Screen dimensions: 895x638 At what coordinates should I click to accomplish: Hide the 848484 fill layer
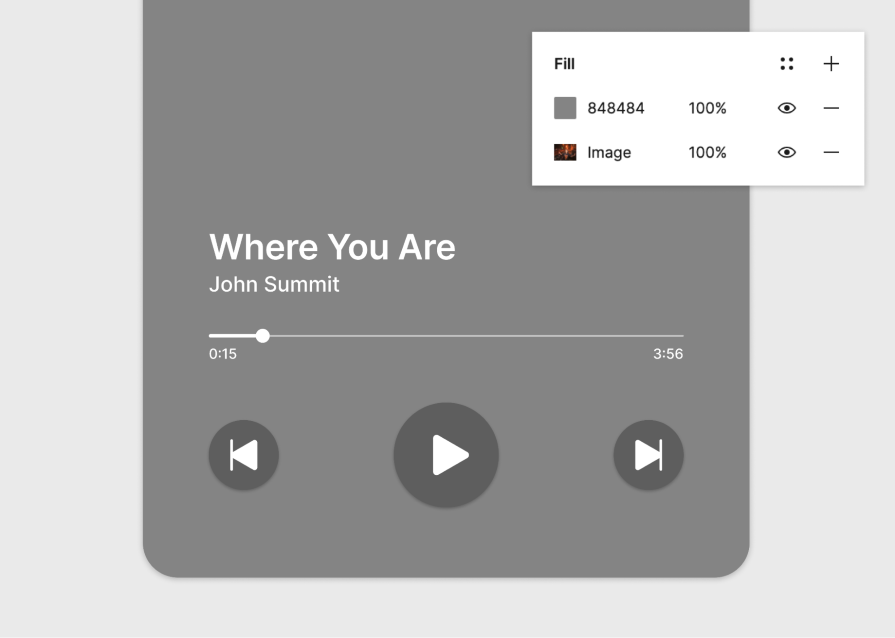[787, 108]
